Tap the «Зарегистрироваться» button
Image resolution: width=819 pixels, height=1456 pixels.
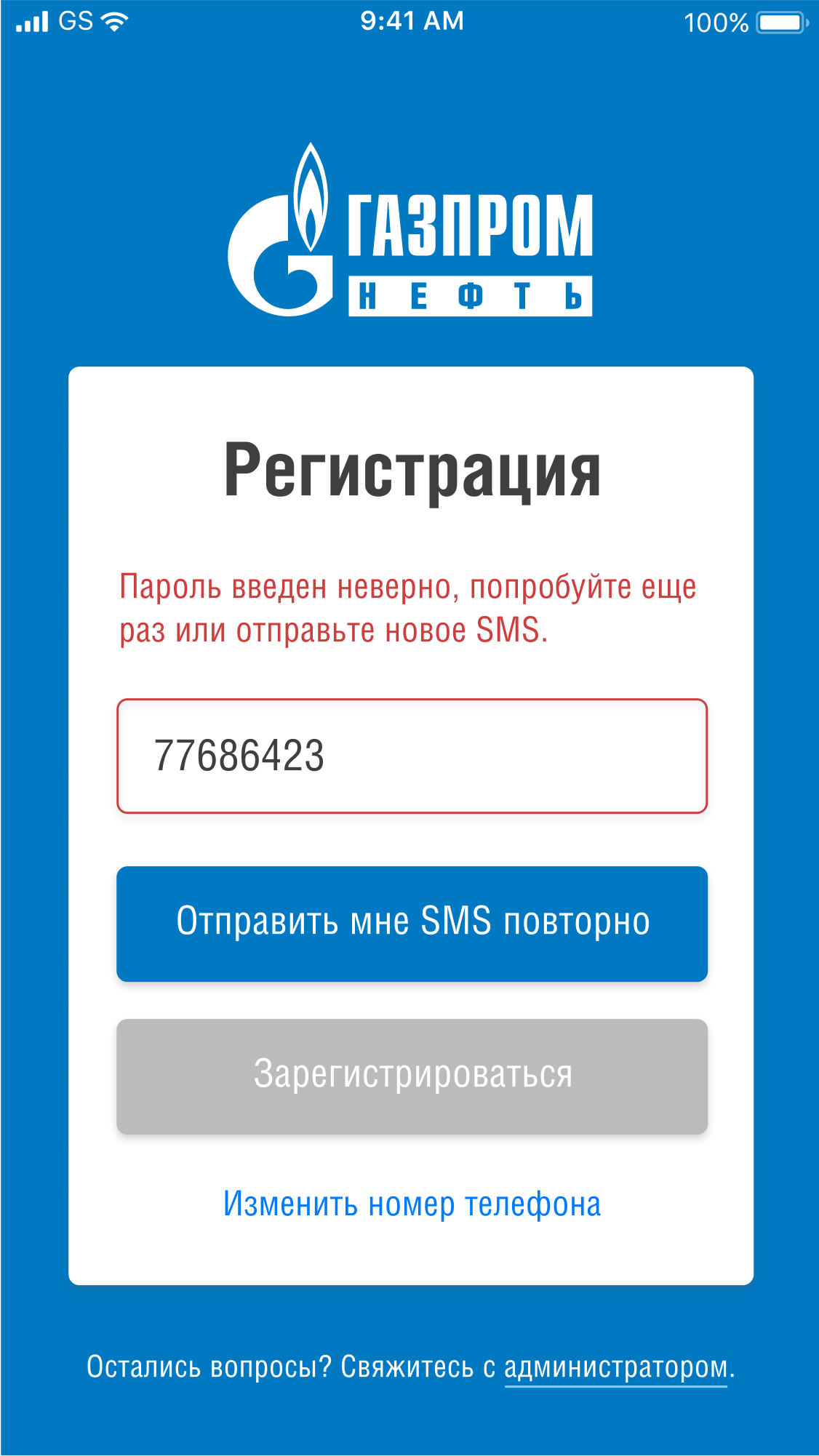pos(412,1076)
